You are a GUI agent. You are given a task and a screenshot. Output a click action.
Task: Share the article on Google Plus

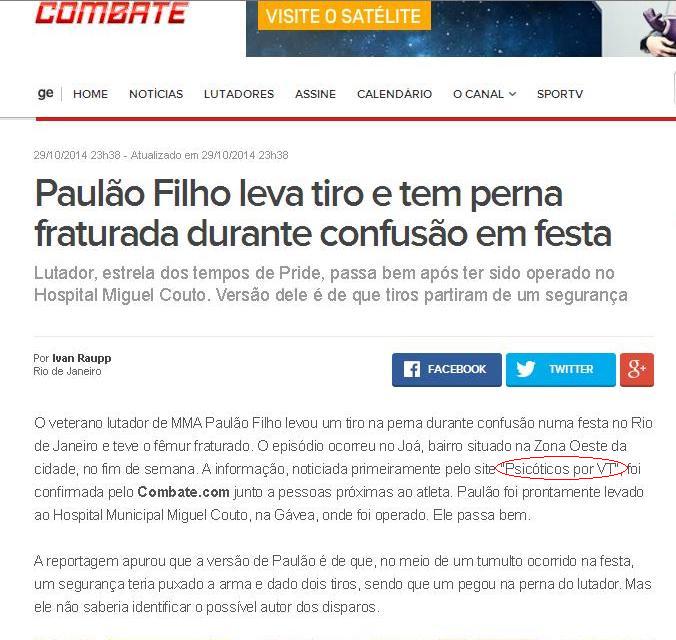[636, 369]
